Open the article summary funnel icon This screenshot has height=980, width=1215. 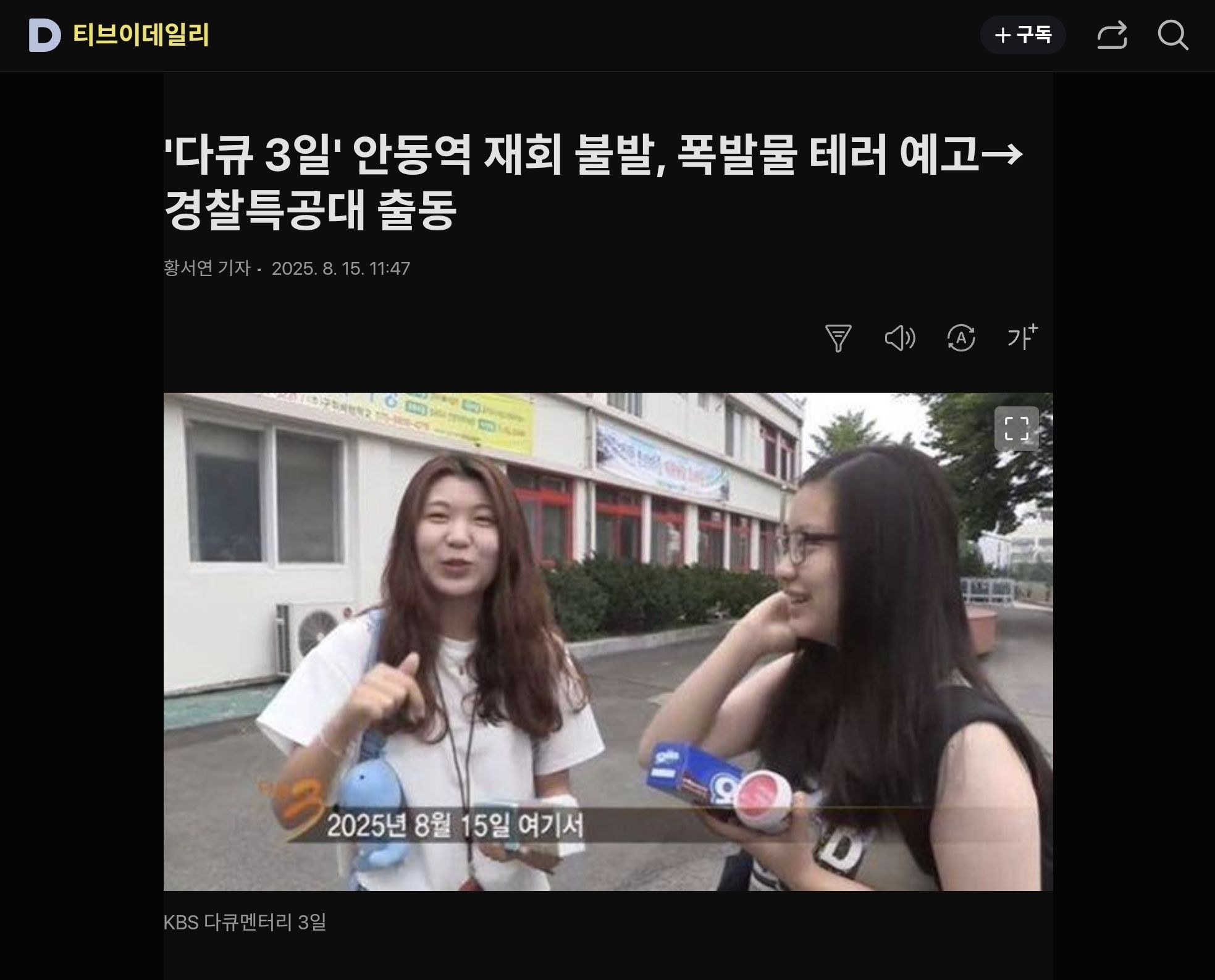[x=838, y=338]
